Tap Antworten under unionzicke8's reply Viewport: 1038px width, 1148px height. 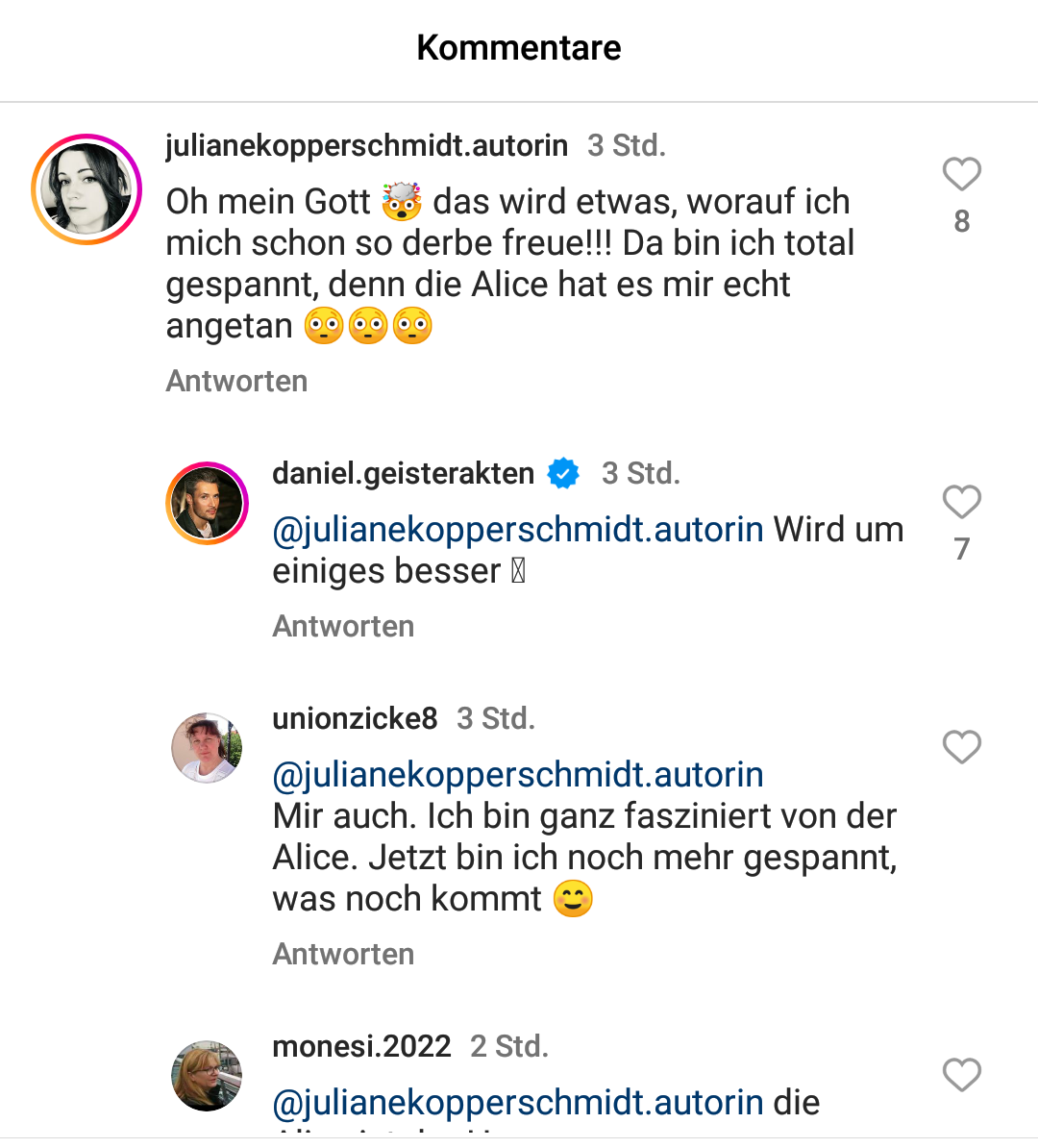click(343, 954)
